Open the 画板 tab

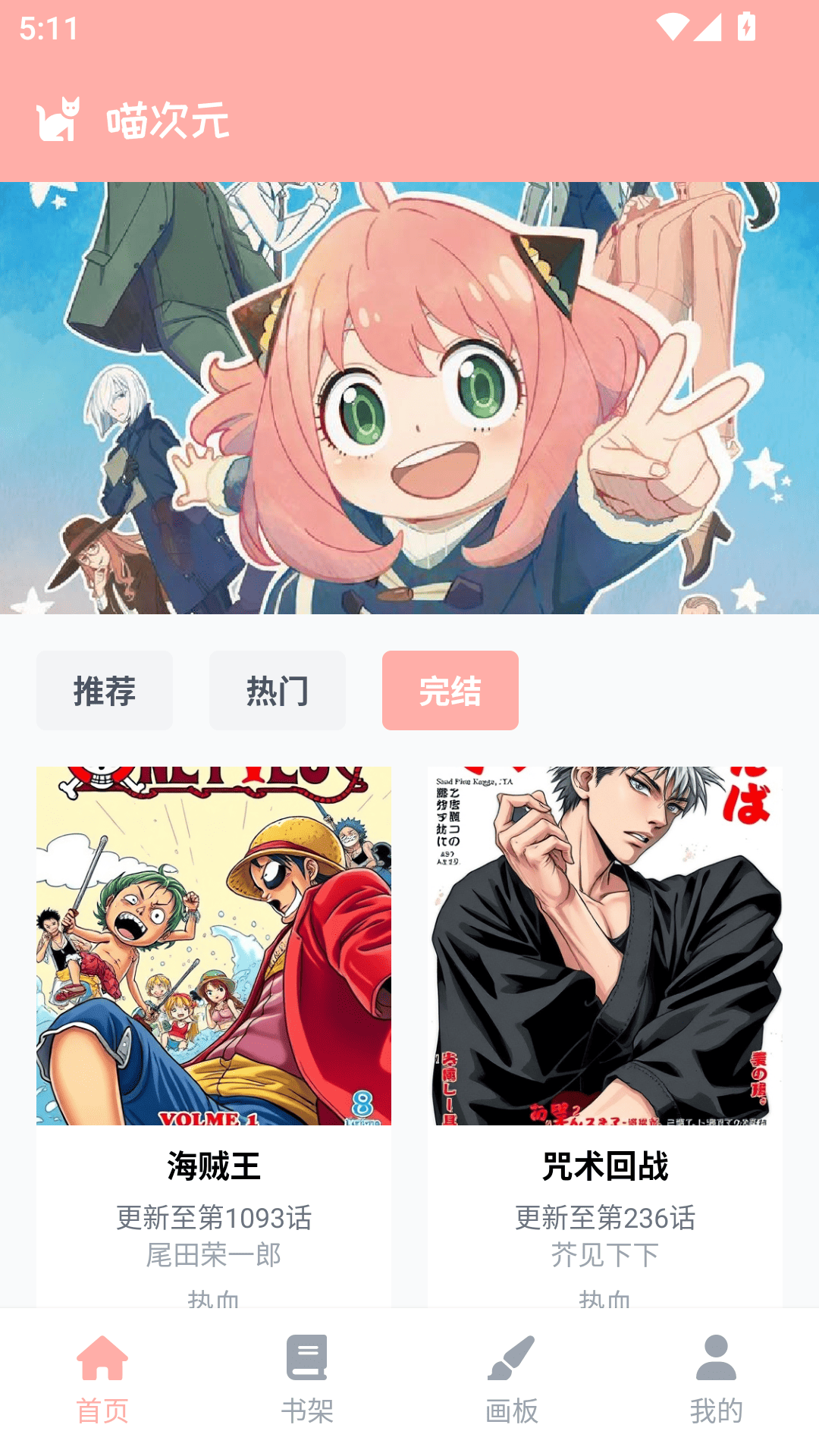point(512,1379)
